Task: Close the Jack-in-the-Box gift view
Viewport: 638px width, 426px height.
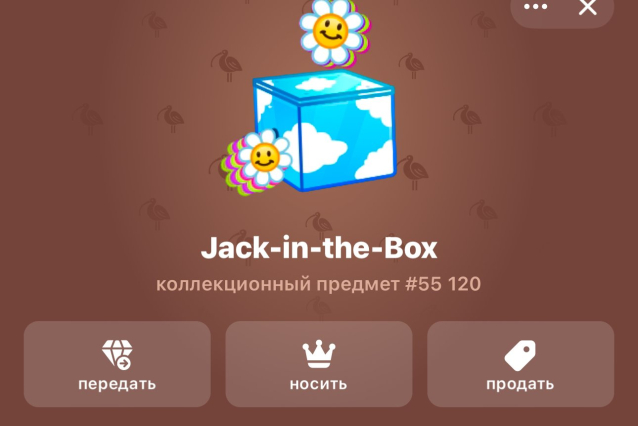Action: point(588,8)
